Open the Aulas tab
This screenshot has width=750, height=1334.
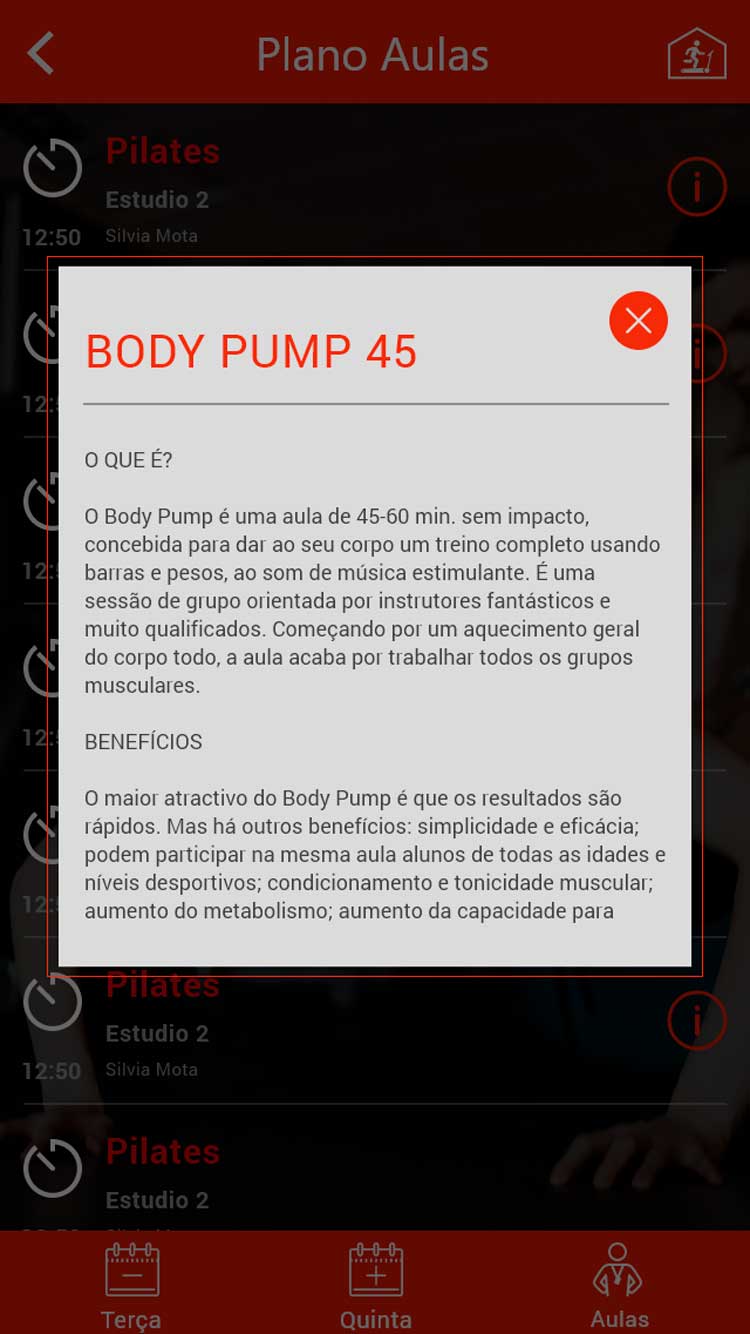(x=619, y=1284)
